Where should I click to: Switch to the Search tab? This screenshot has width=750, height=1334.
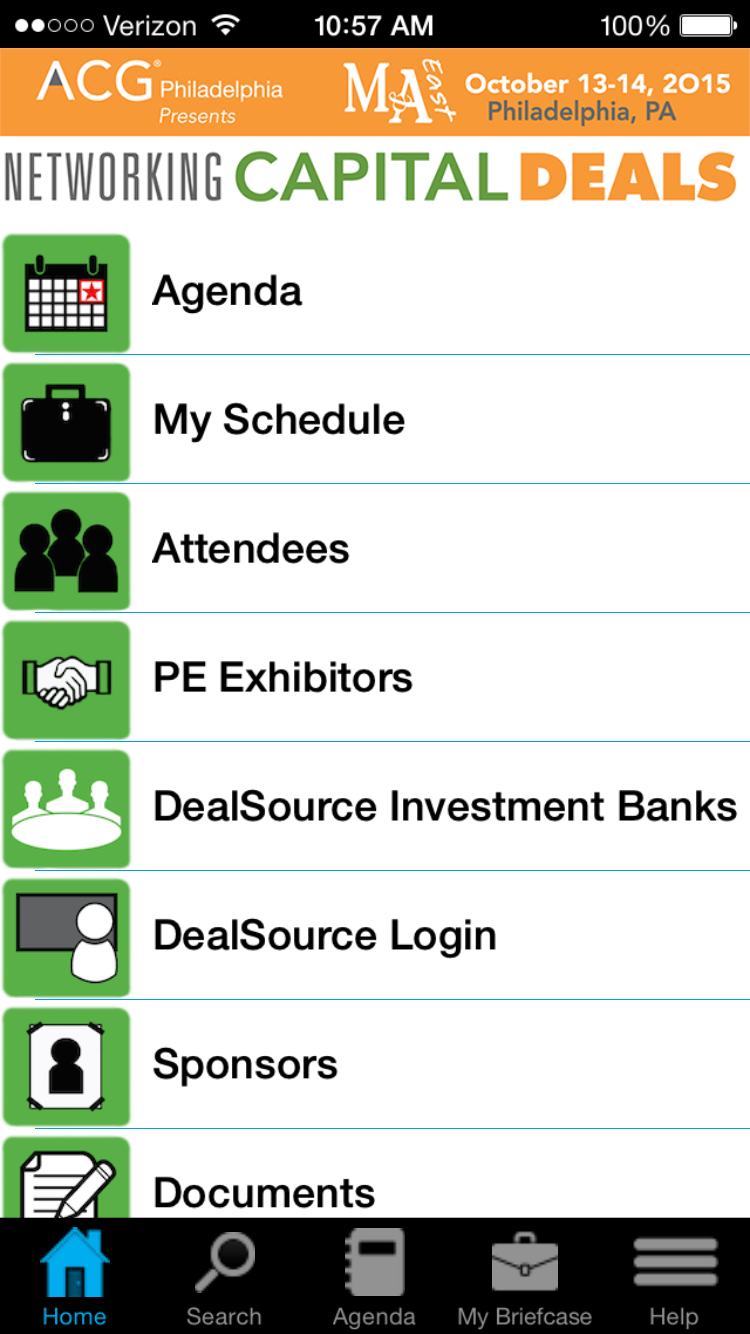pyautogui.click(x=225, y=1277)
